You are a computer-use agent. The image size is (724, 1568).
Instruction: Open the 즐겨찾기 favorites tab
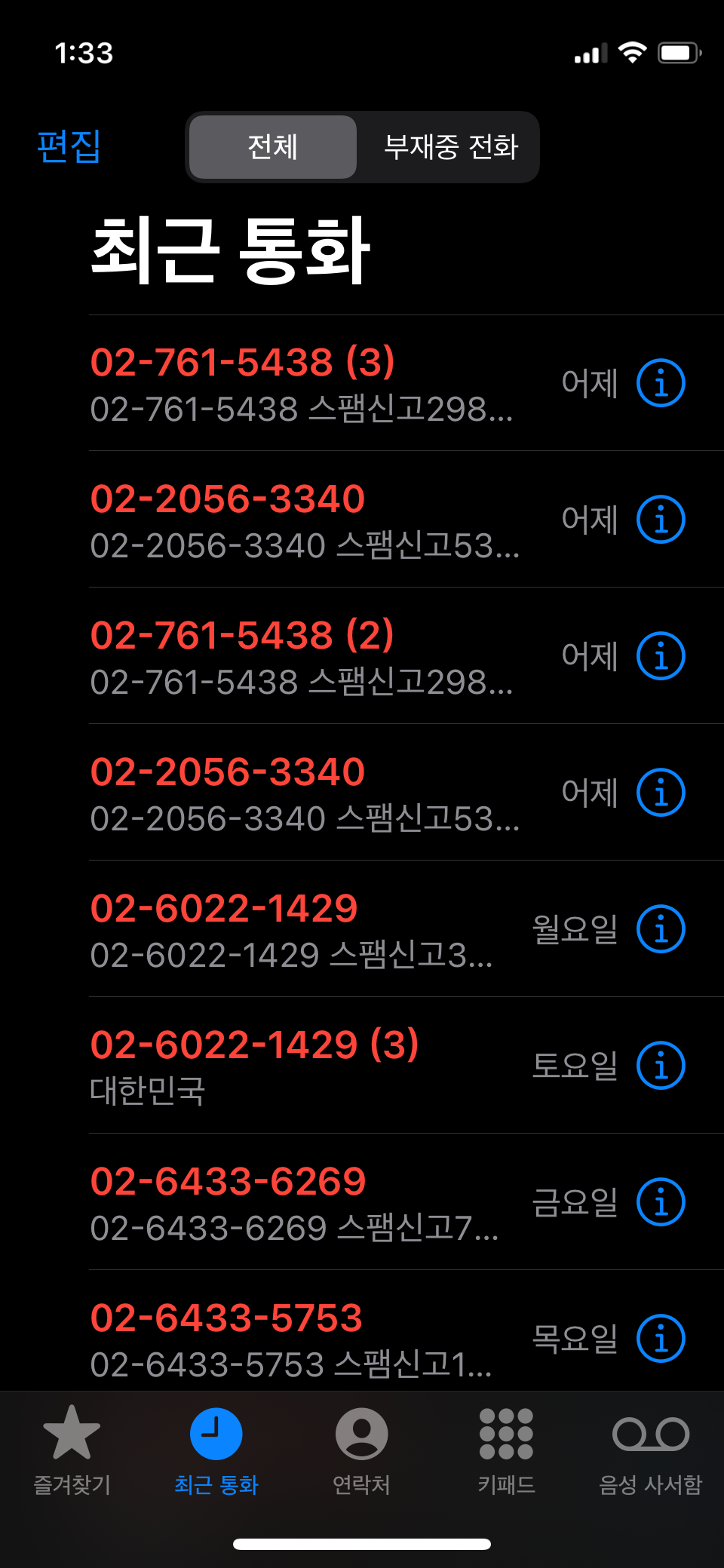point(72,1450)
